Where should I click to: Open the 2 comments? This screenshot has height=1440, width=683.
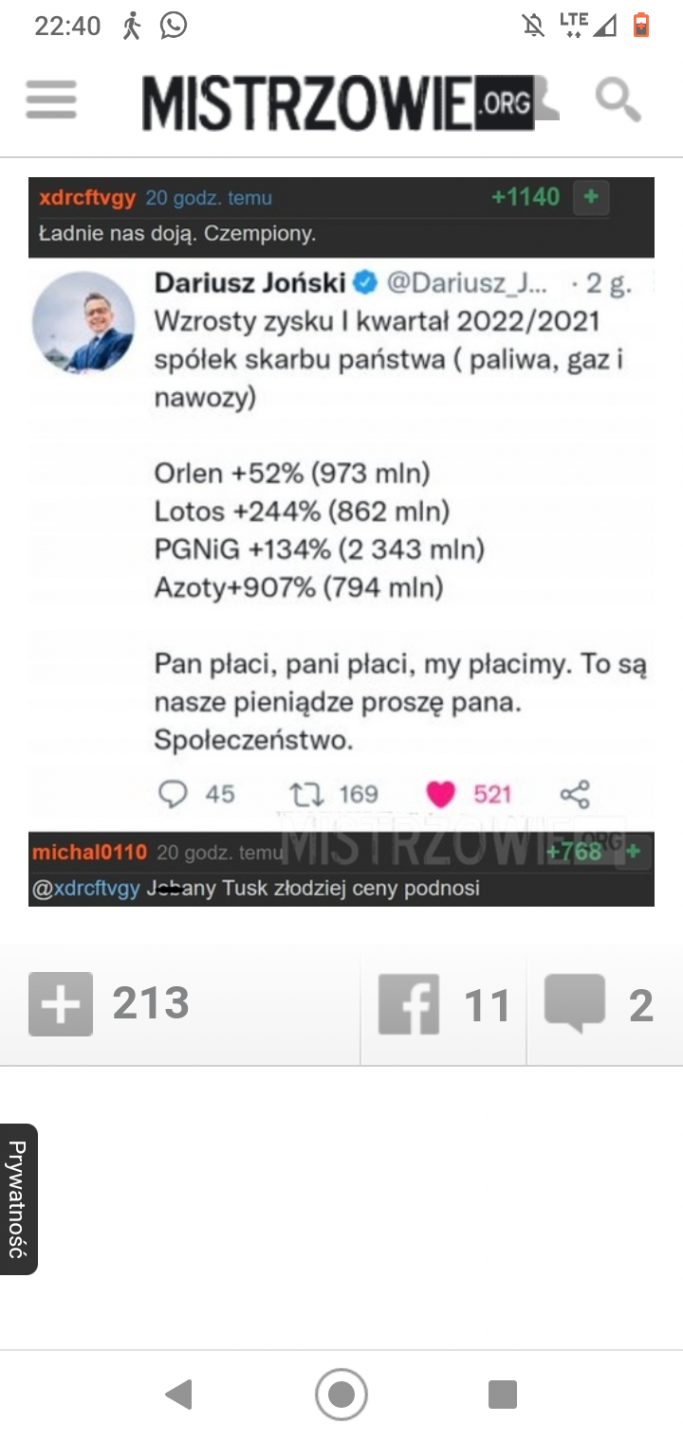pos(574,1003)
